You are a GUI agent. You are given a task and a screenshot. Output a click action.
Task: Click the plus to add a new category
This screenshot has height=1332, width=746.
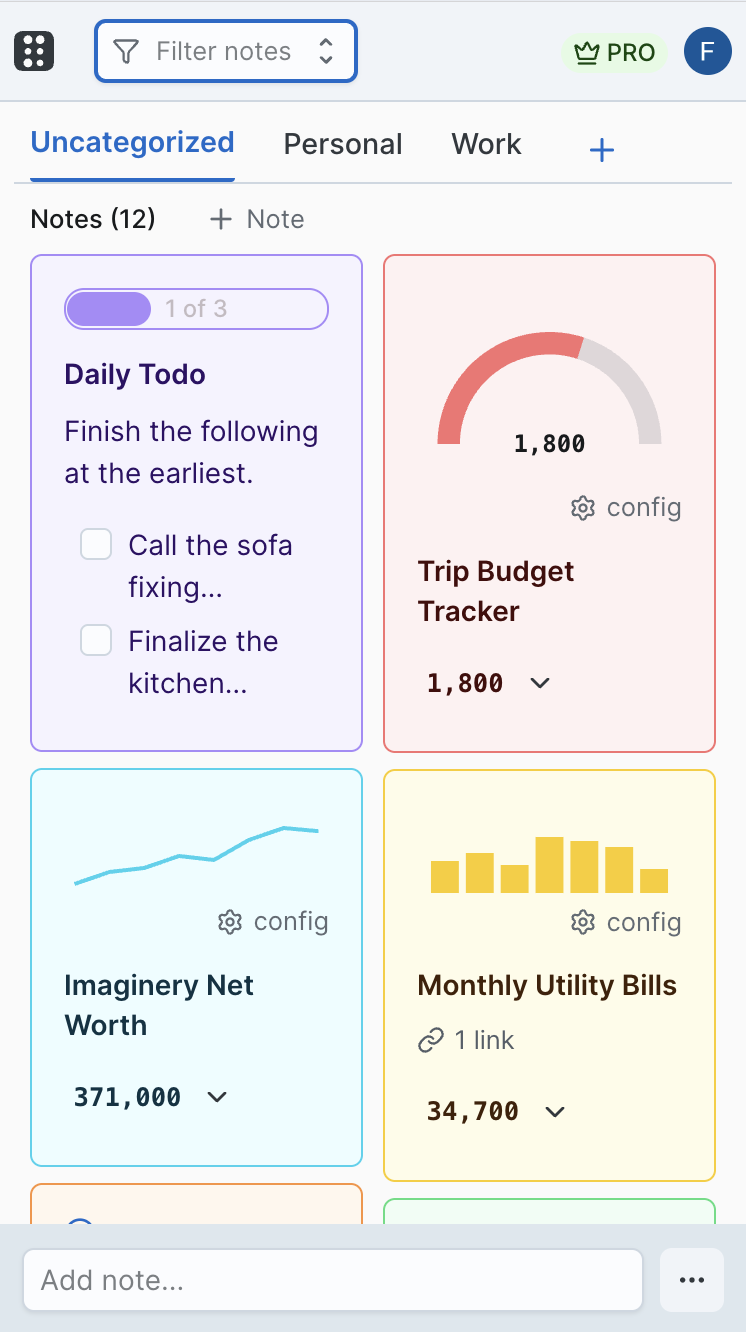point(601,149)
